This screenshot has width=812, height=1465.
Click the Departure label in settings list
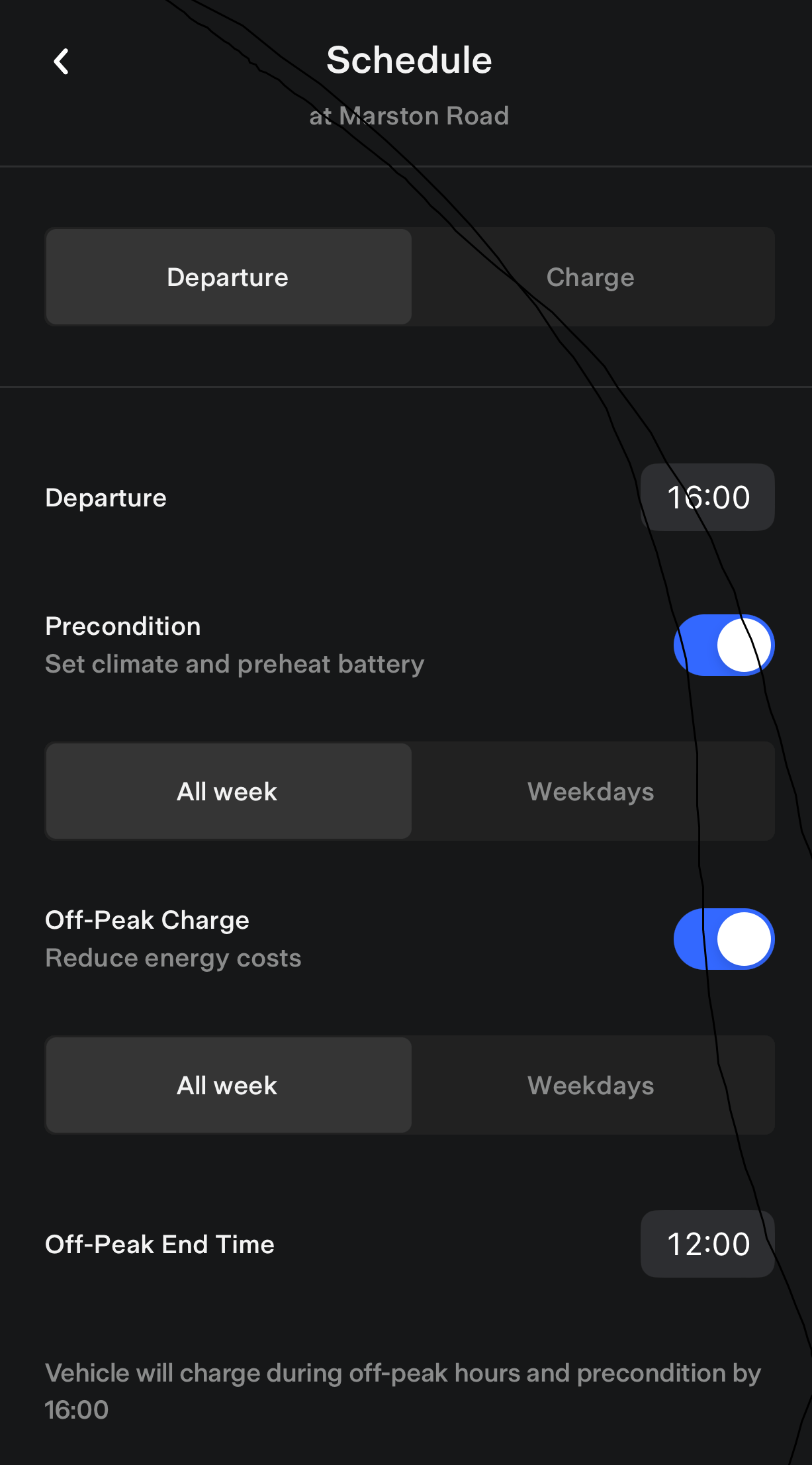tap(105, 497)
